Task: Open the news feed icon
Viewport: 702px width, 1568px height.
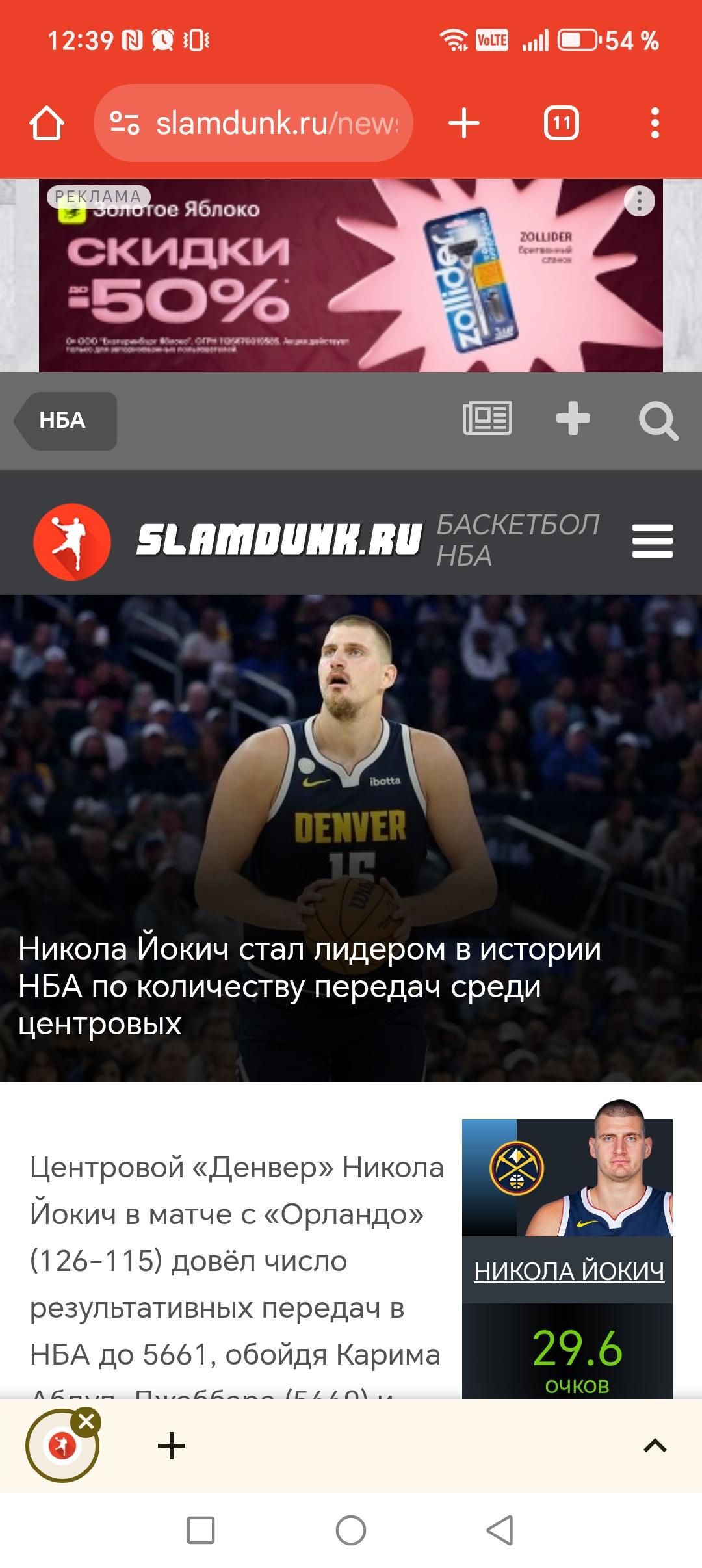Action: pos(487,418)
